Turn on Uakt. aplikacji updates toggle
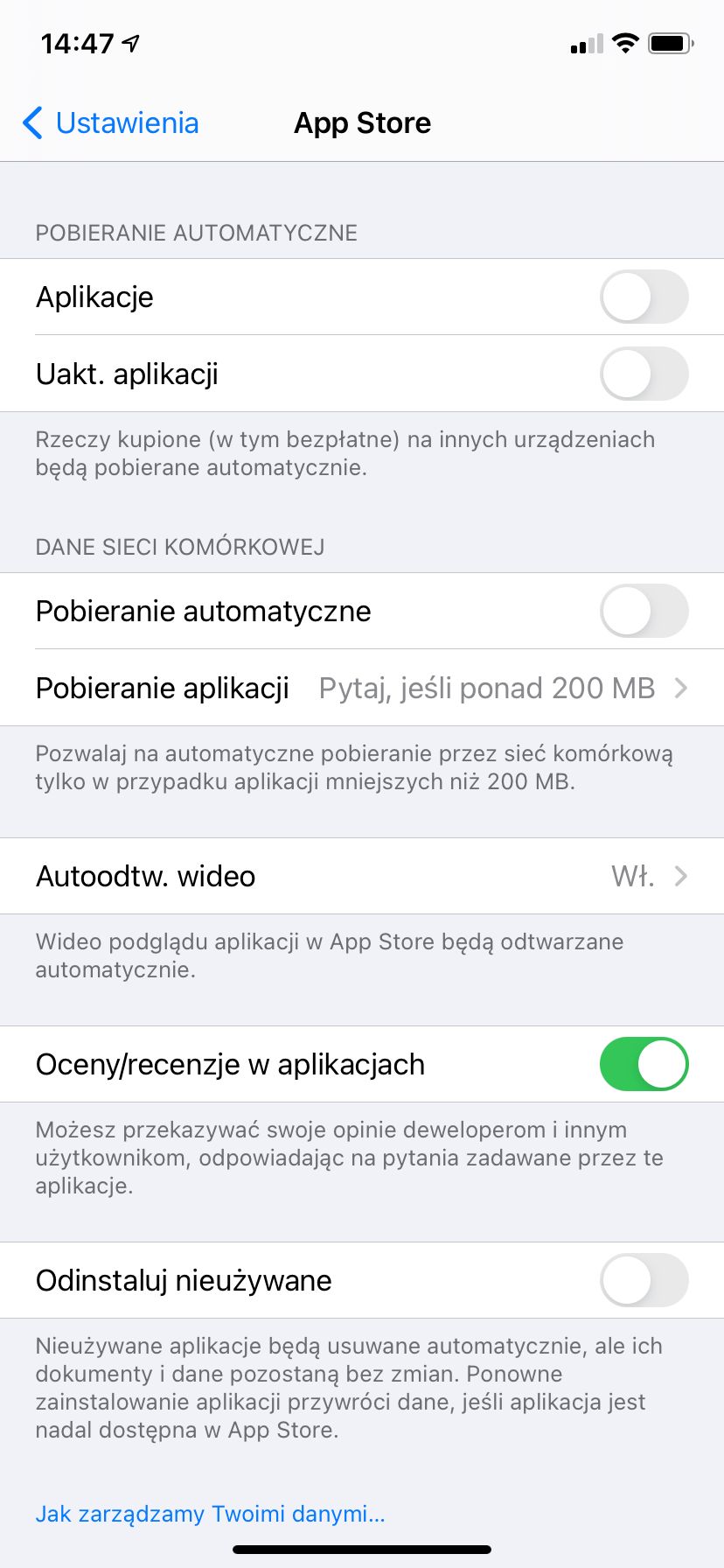724x1568 pixels. point(644,374)
